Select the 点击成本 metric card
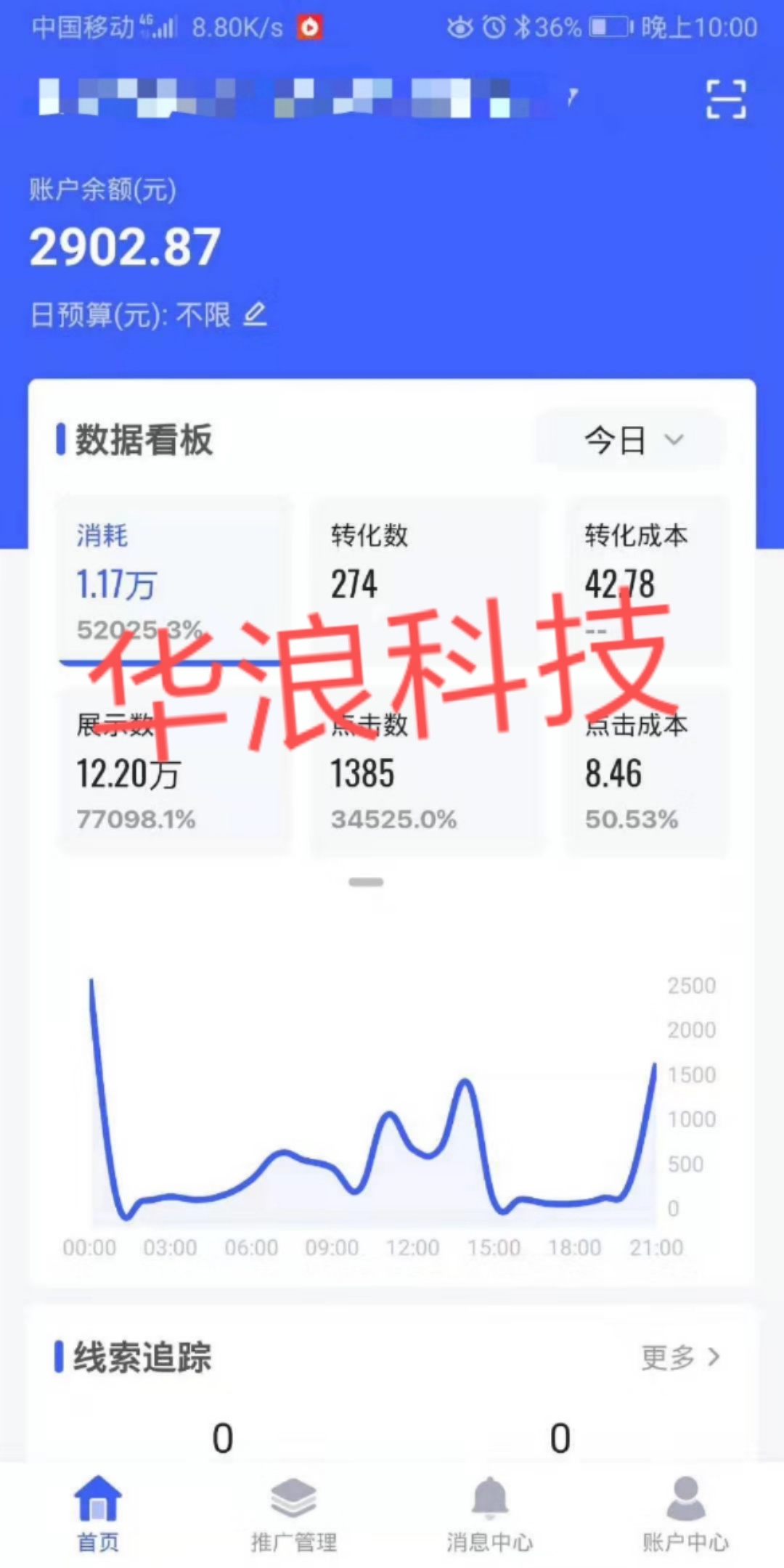This screenshot has height=1568, width=784. [x=647, y=771]
